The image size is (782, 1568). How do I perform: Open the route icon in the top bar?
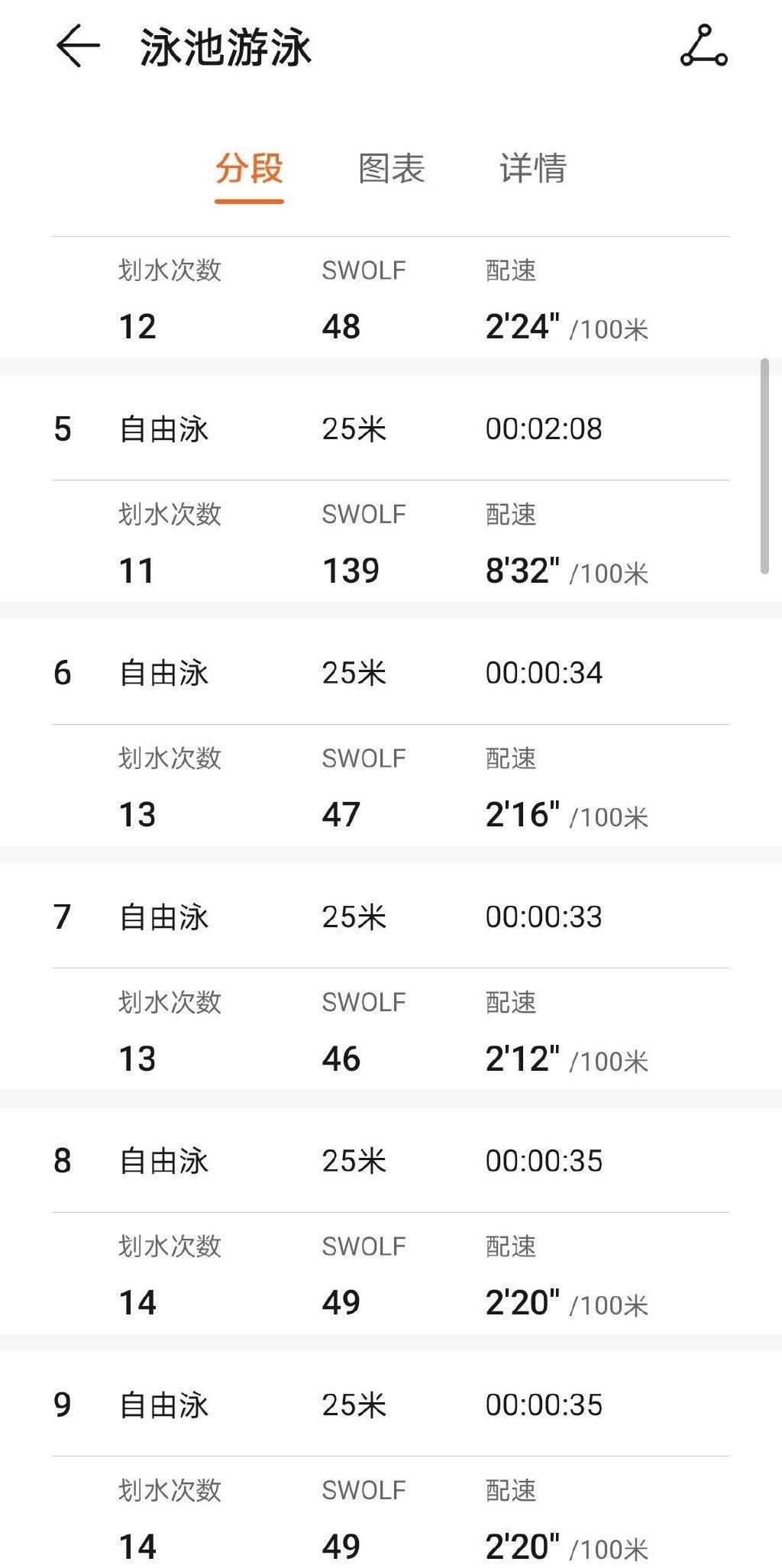[703, 46]
